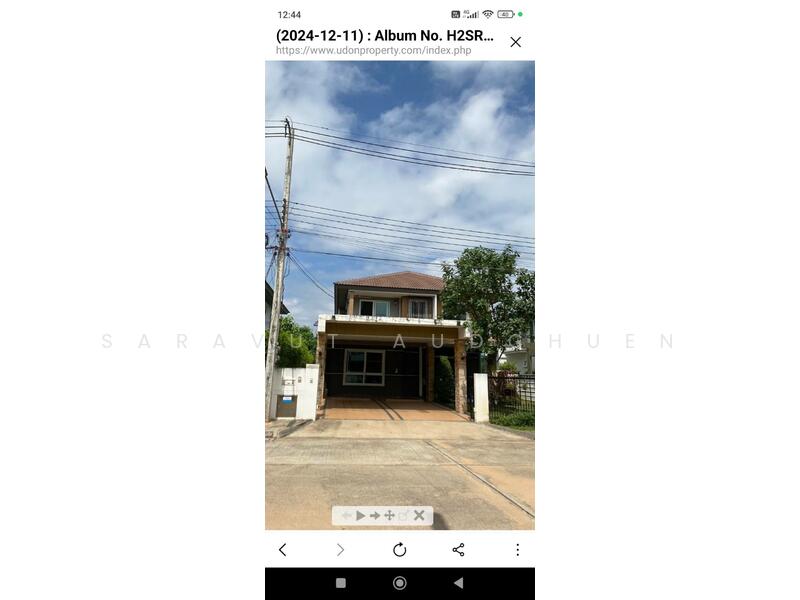Open the browser overflow menu
800x600 pixels.
[x=517, y=550]
